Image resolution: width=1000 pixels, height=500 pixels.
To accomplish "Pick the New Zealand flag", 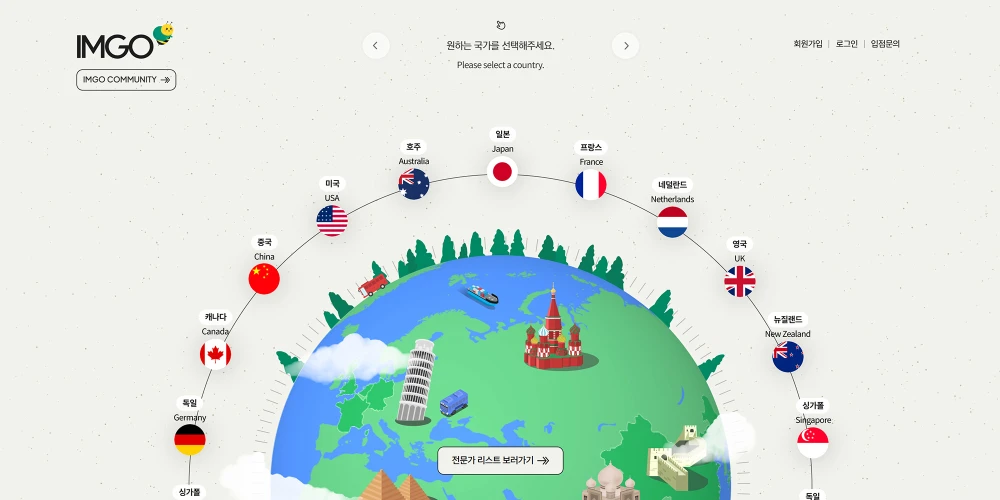I will [788, 357].
